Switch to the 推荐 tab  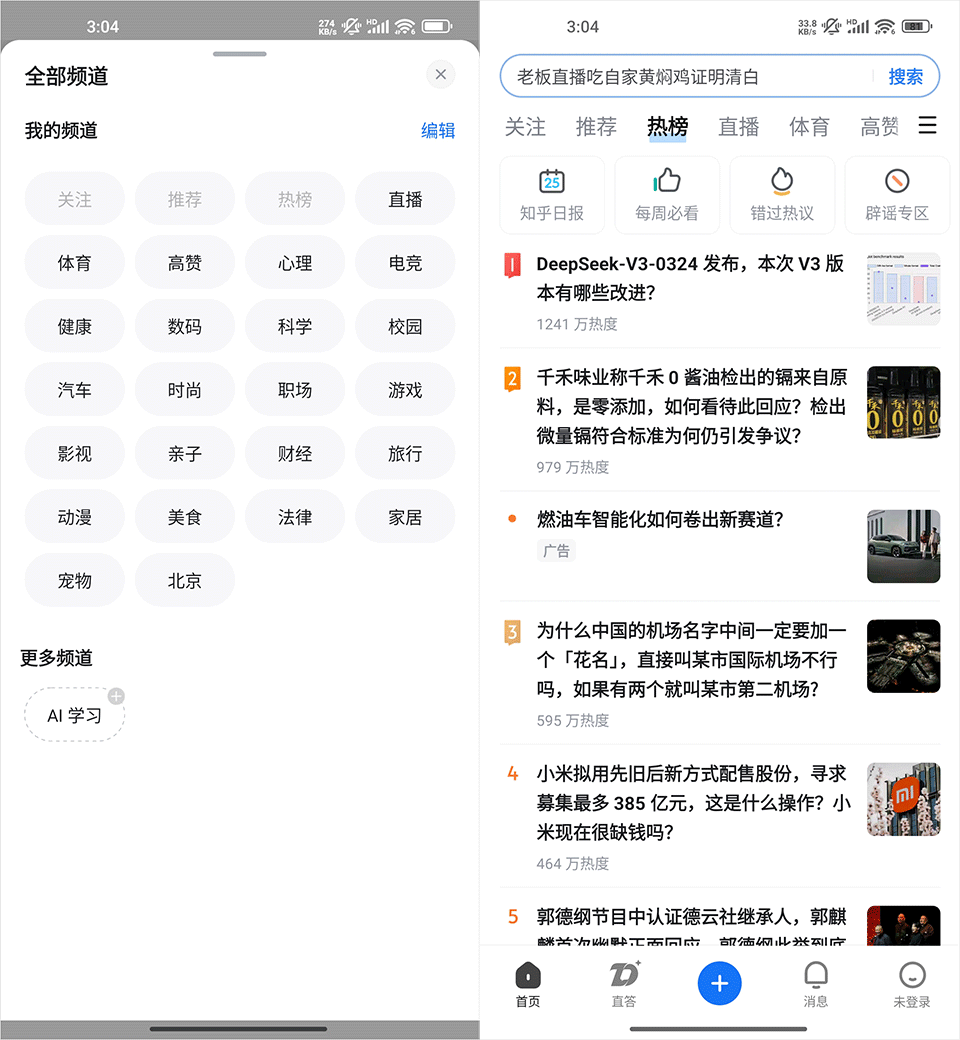pyautogui.click(x=596, y=127)
